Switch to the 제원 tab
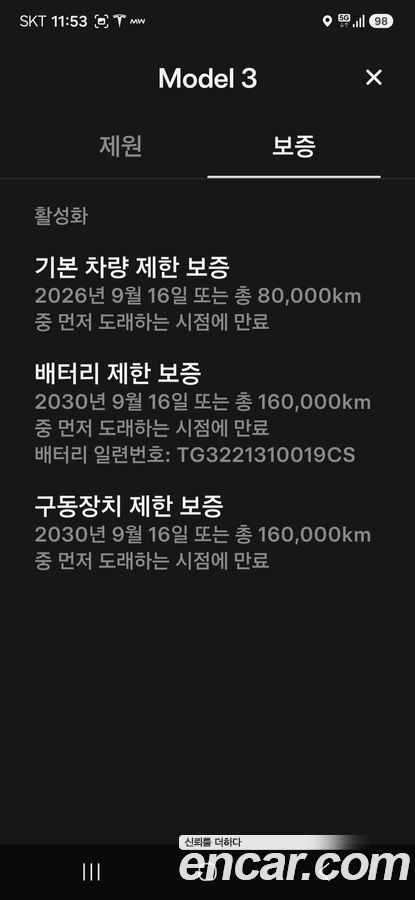This screenshot has width=415, height=900. click(x=121, y=146)
